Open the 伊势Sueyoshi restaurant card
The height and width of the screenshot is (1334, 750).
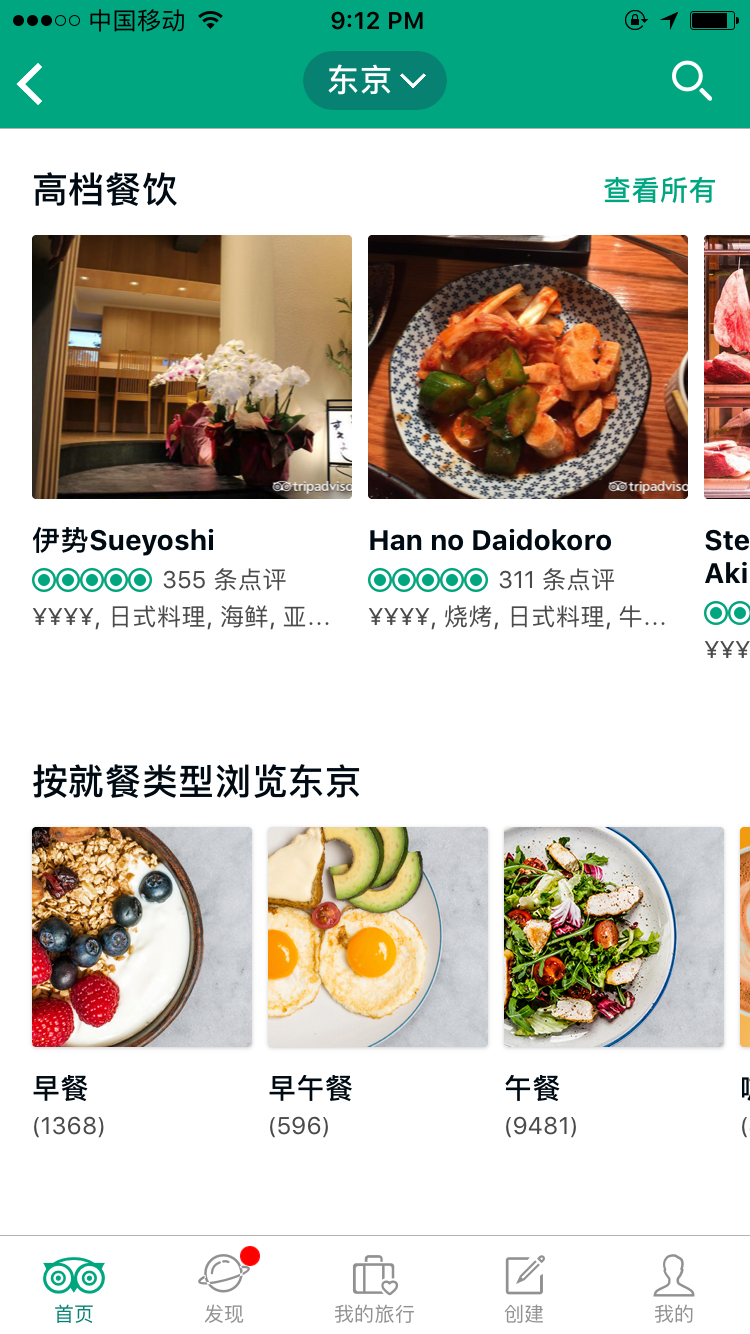192,368
